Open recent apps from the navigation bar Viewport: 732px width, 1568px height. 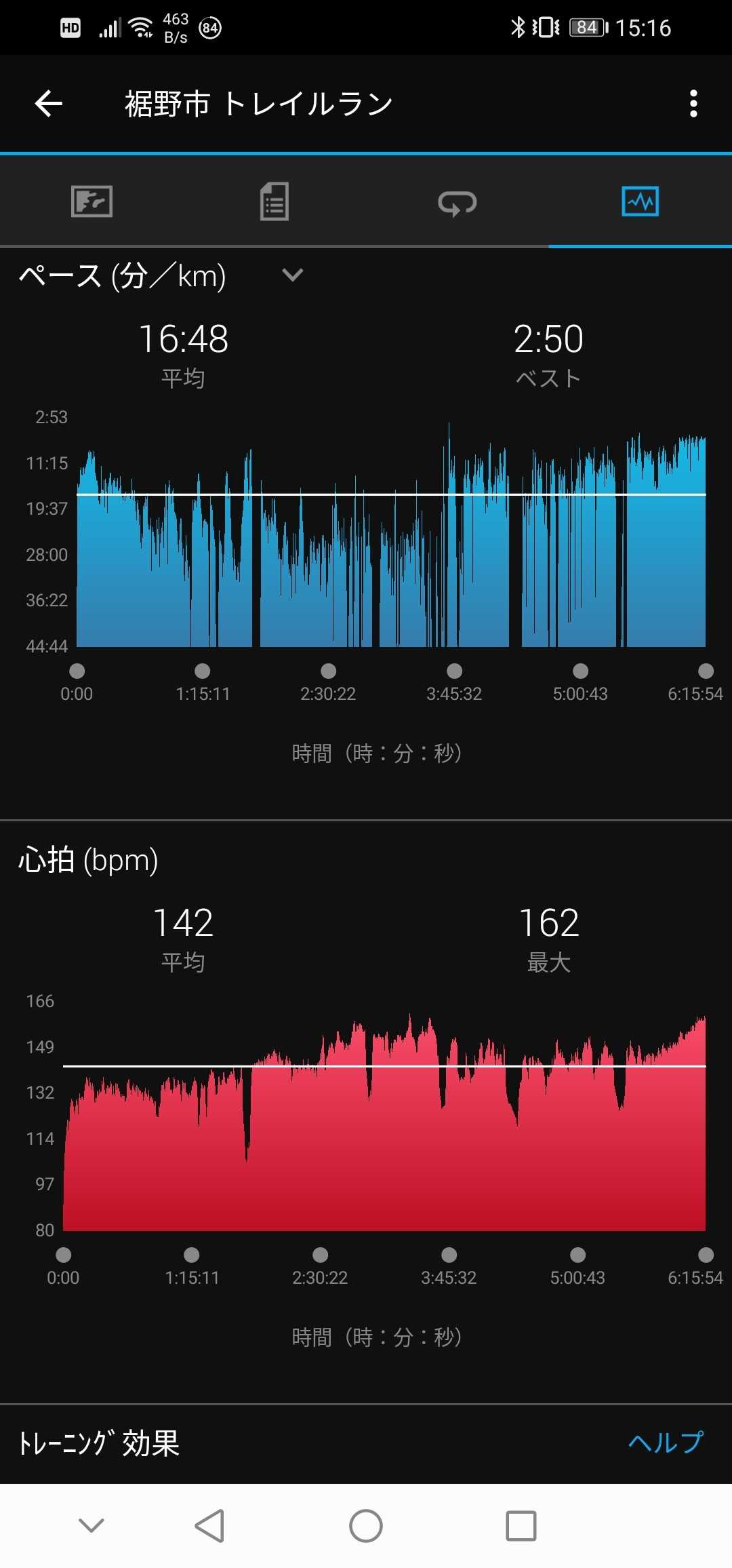(521, 1526)
